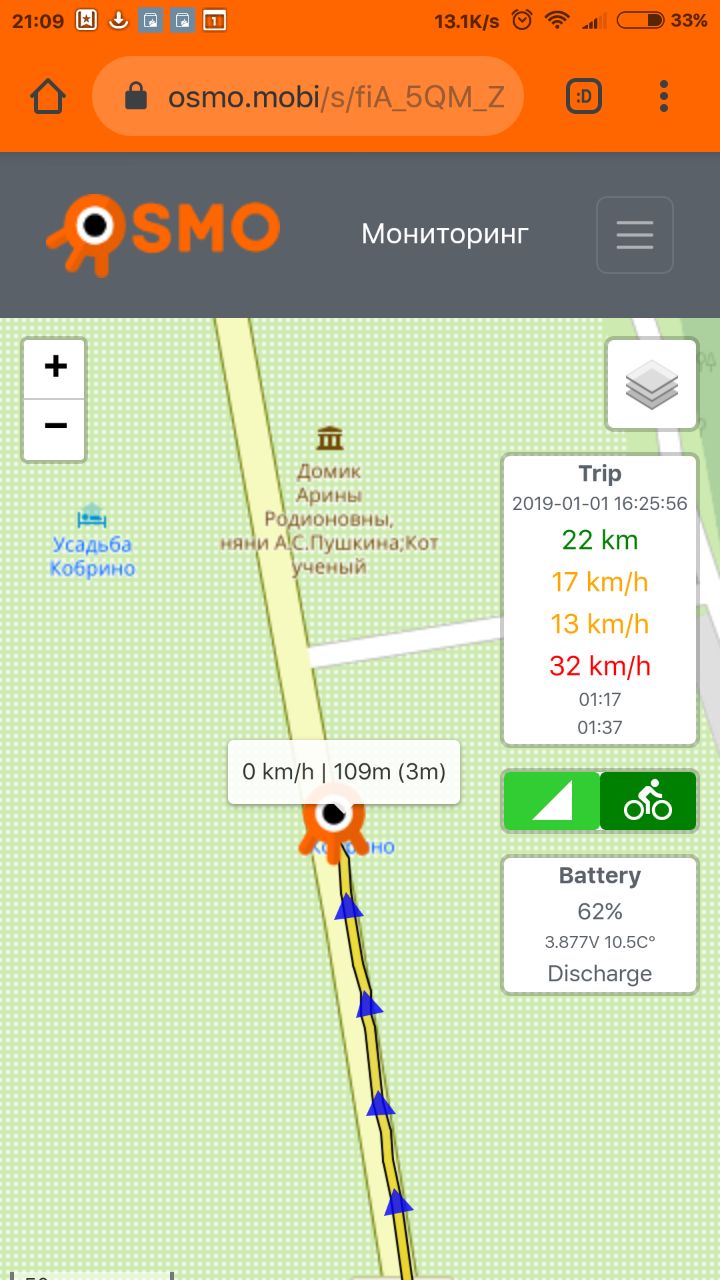Tap the green elevation profile button
This screenshot has width=720, height=1280.
(552, 801)
